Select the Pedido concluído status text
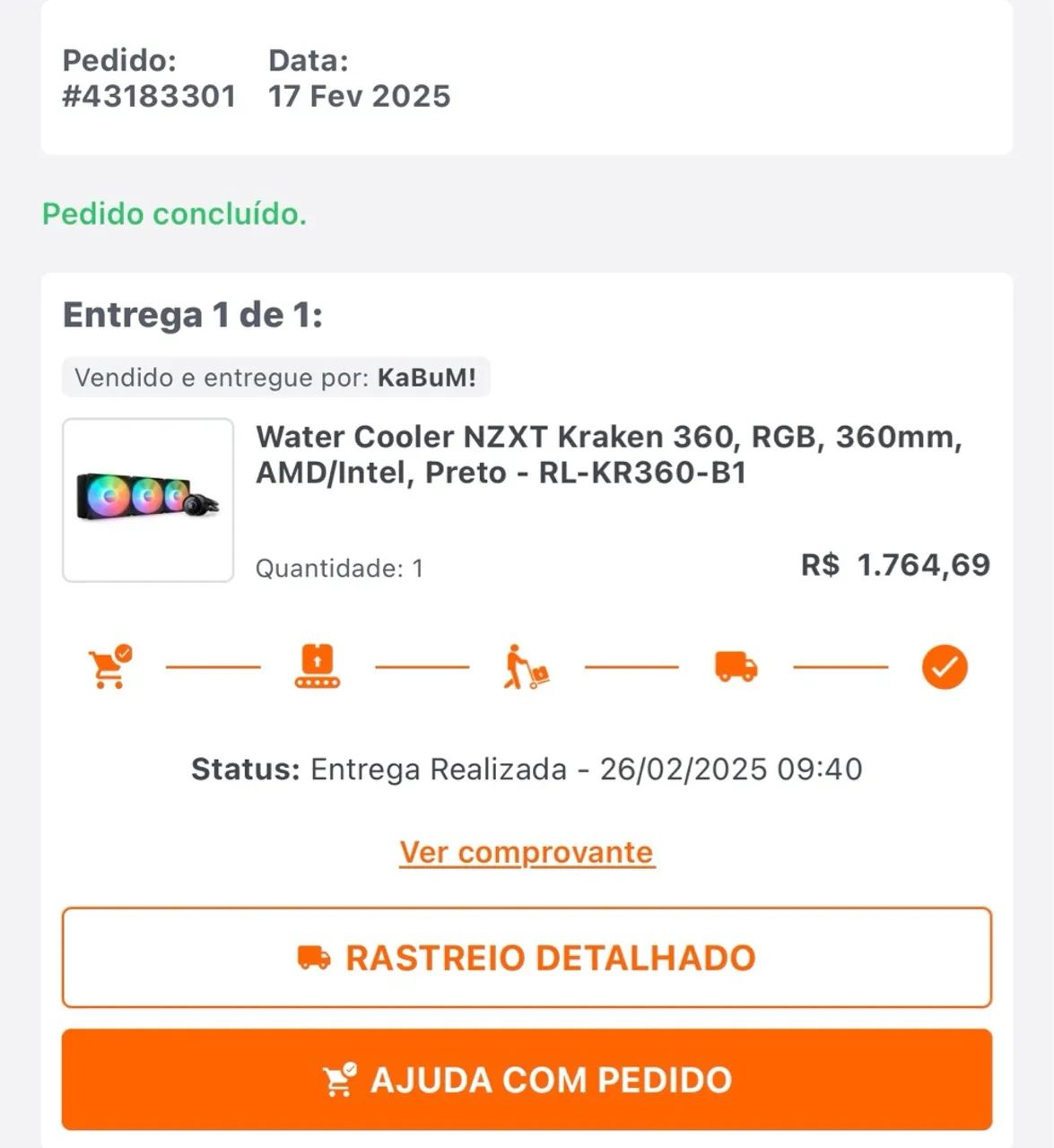The image size is (1054, 1148). pos(173,214)
